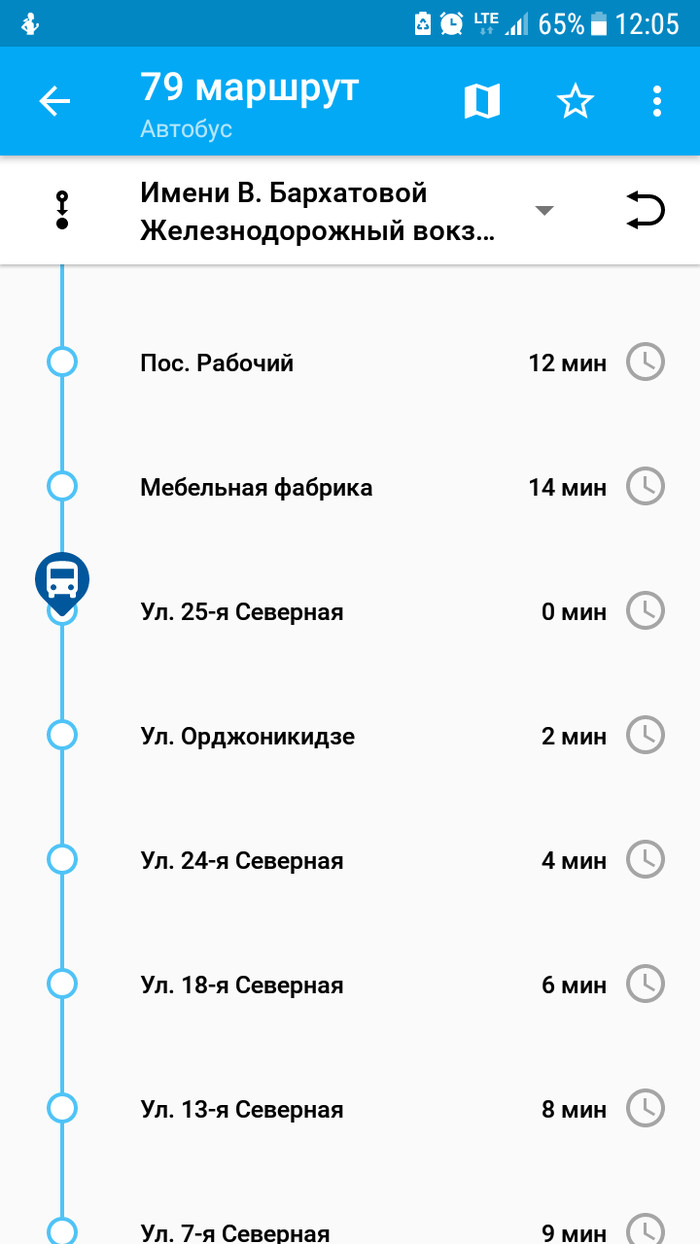Tap the clock icon beside Ул. Орджоникидзе

[645, 736]
